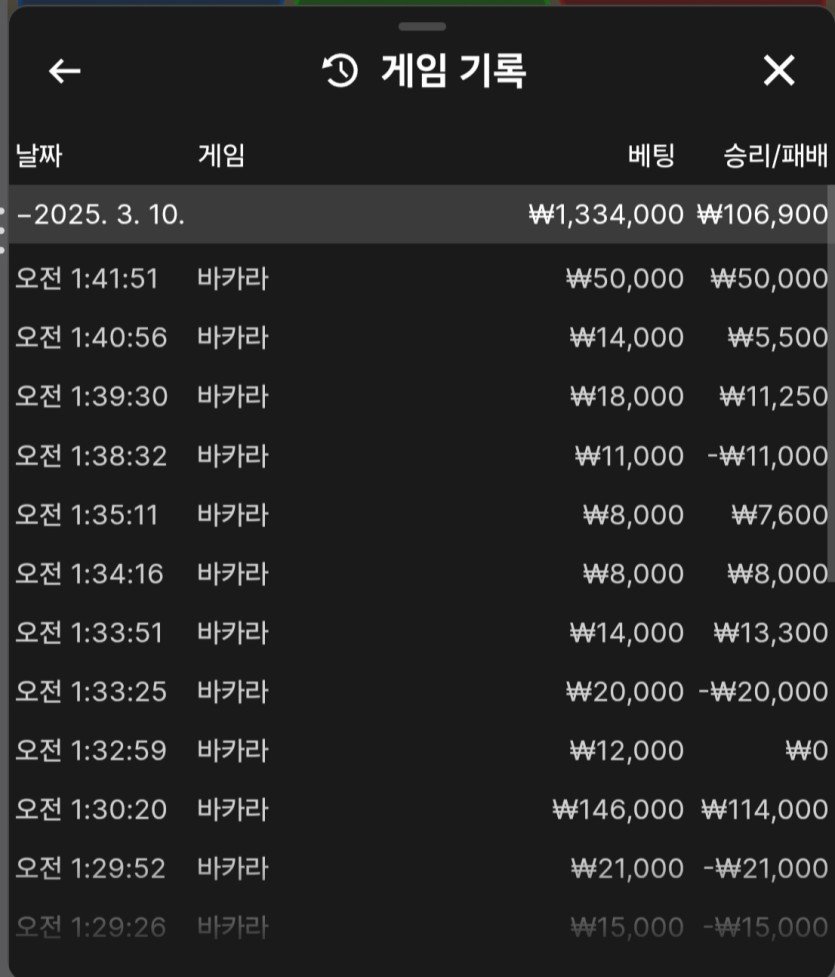
Task: Collapse the 2025. 3. 10. date group
Action: coord(100,214)
